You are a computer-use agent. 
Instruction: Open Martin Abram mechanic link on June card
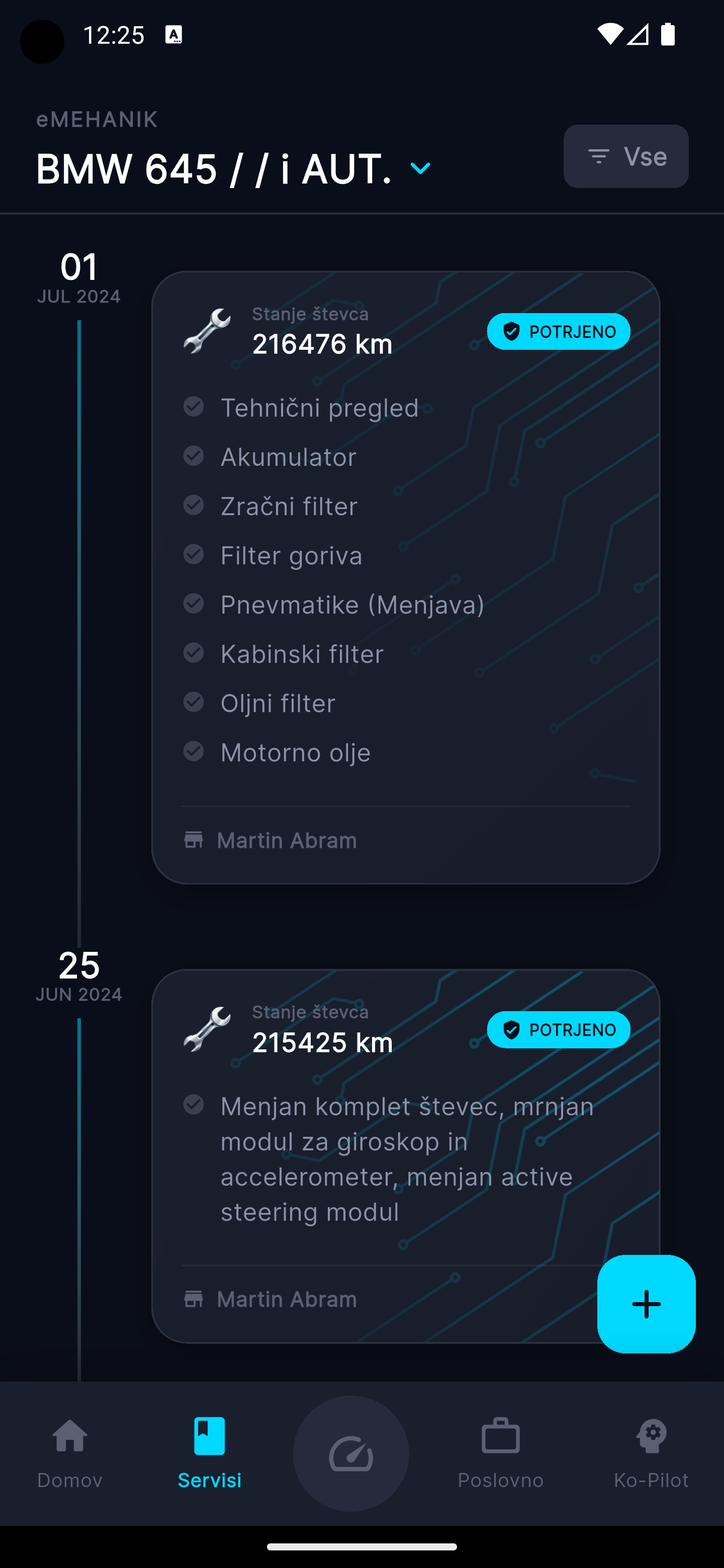(286, 1298)
